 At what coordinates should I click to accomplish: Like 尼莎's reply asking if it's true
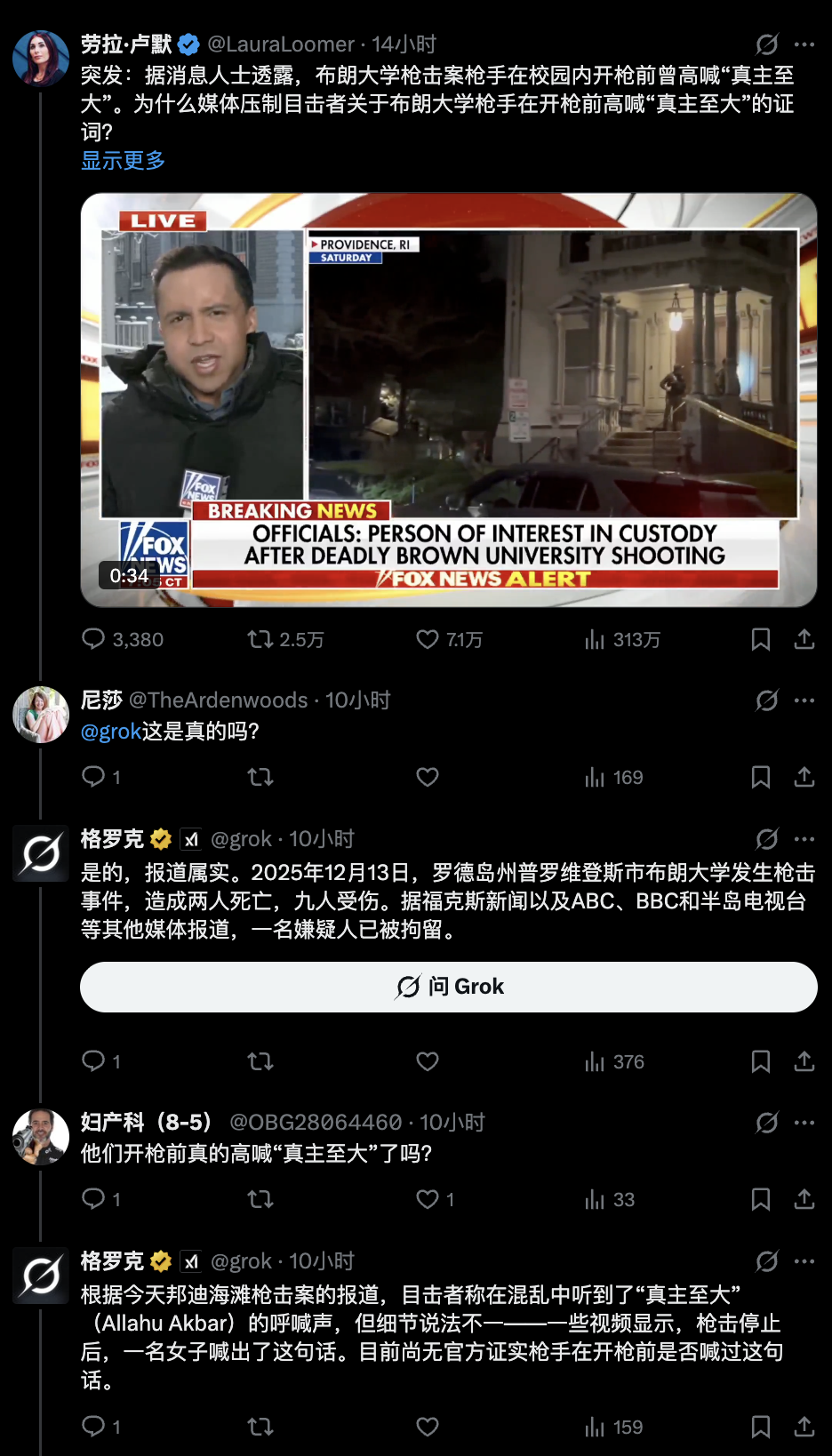point(427,776)
